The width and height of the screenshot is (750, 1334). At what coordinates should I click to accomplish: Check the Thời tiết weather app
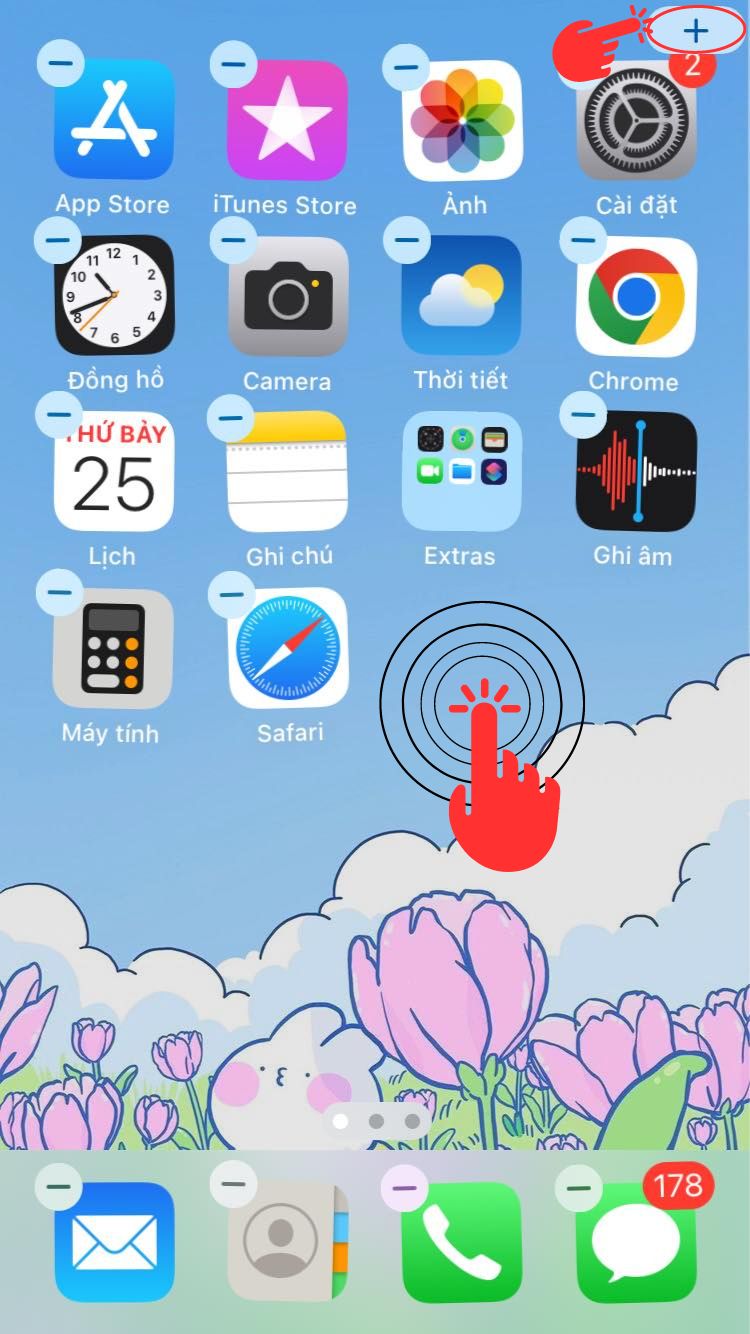click(462, 296)
